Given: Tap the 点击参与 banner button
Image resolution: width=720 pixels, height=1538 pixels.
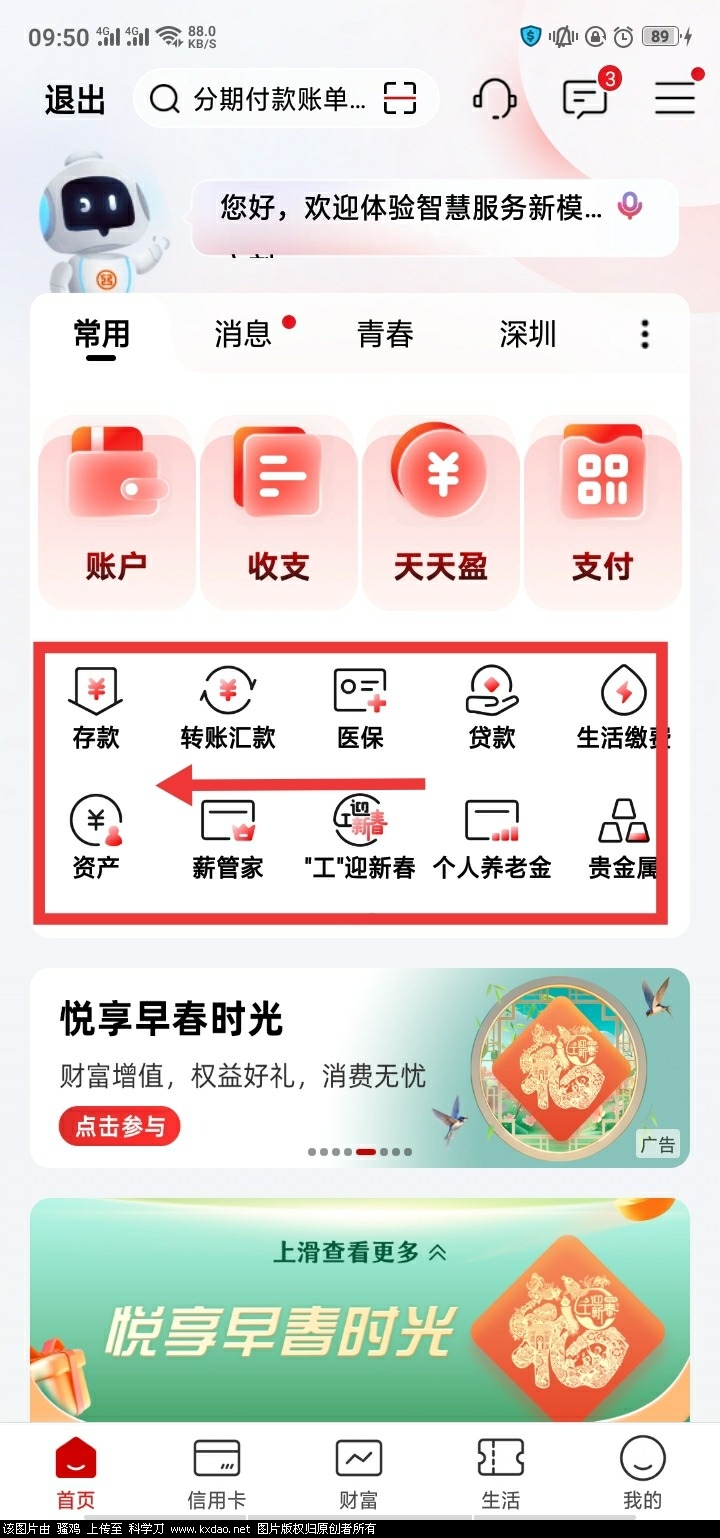Looking at the screenshot, I should click(x=119, y=1126).
